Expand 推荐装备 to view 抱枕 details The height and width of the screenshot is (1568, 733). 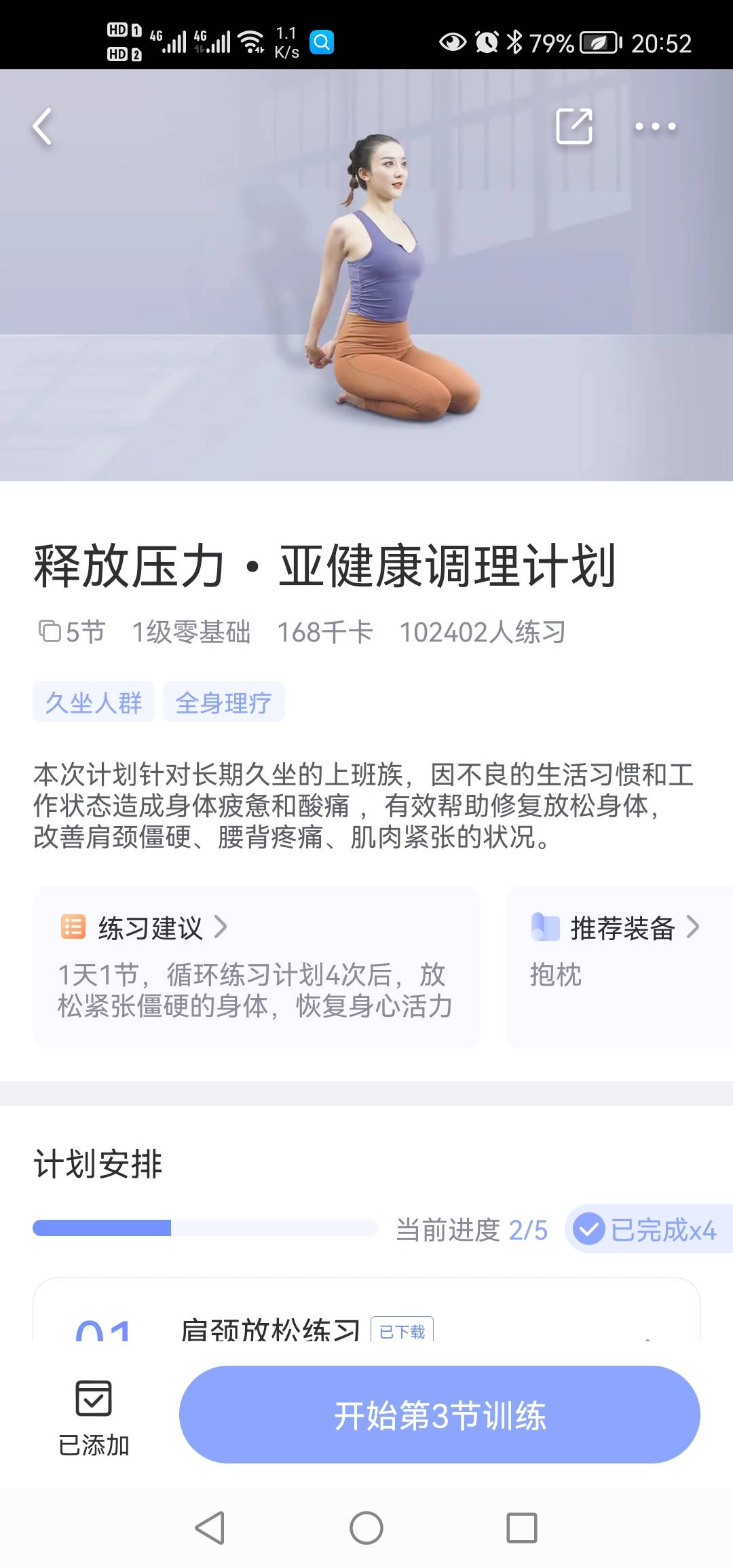[696, 928]
